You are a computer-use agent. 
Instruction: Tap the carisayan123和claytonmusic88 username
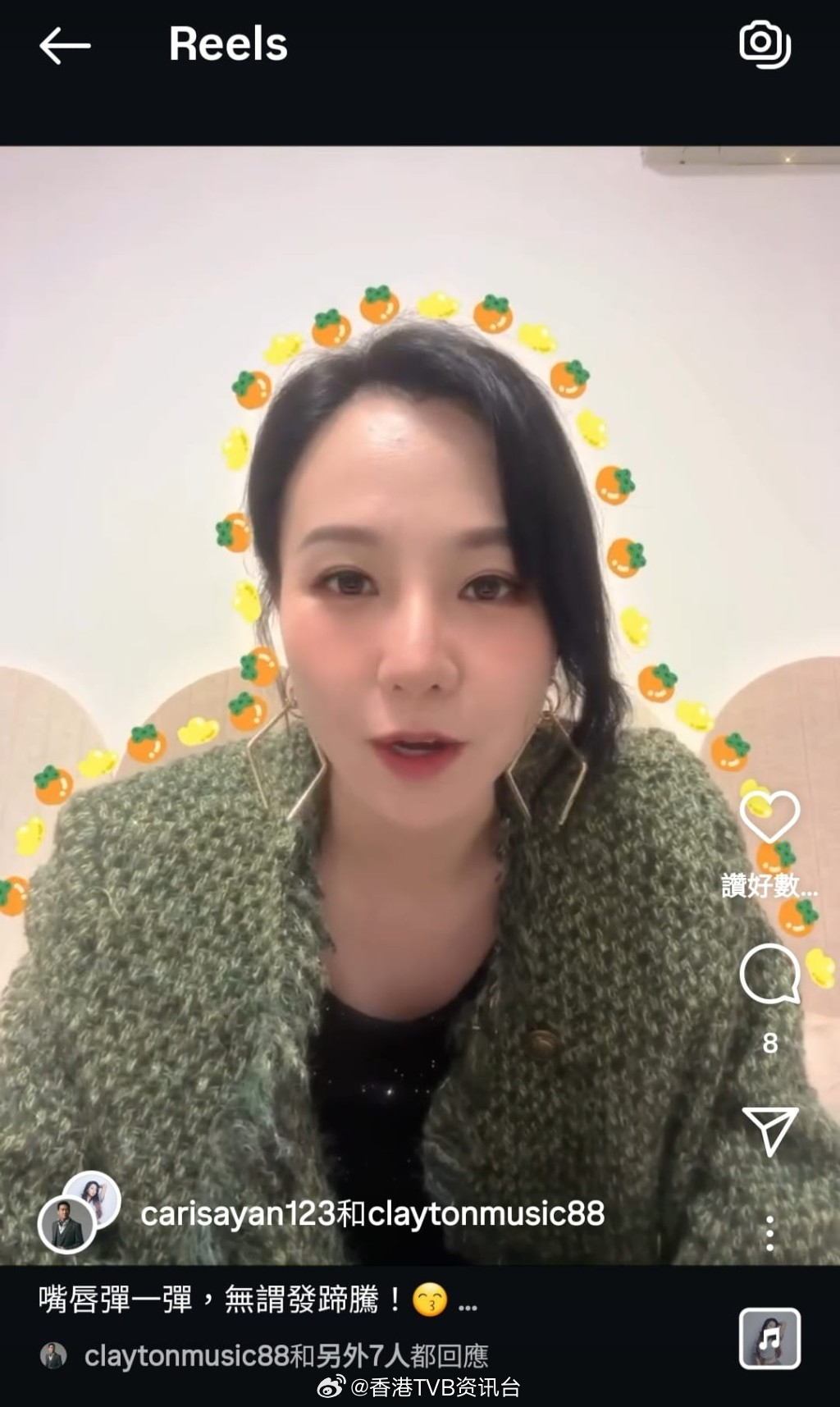tap(372, 1213)
